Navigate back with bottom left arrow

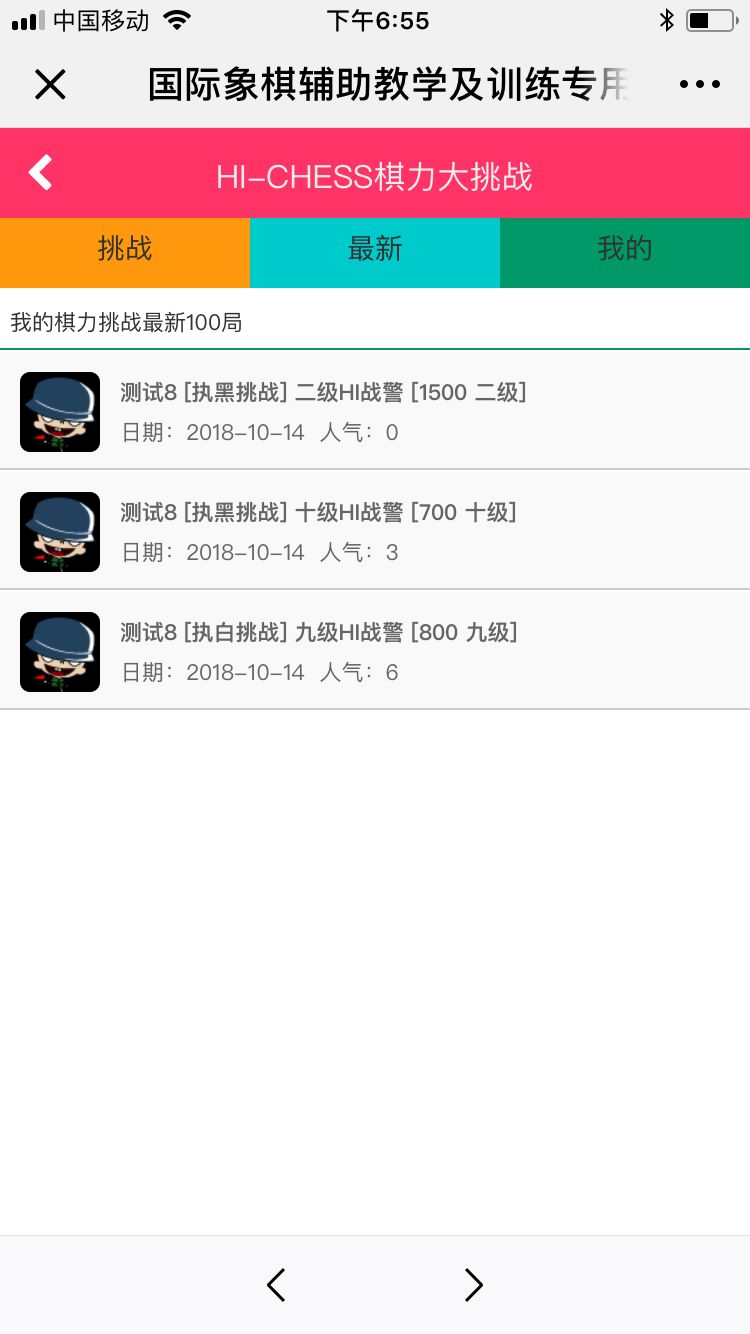(276, 1284)
